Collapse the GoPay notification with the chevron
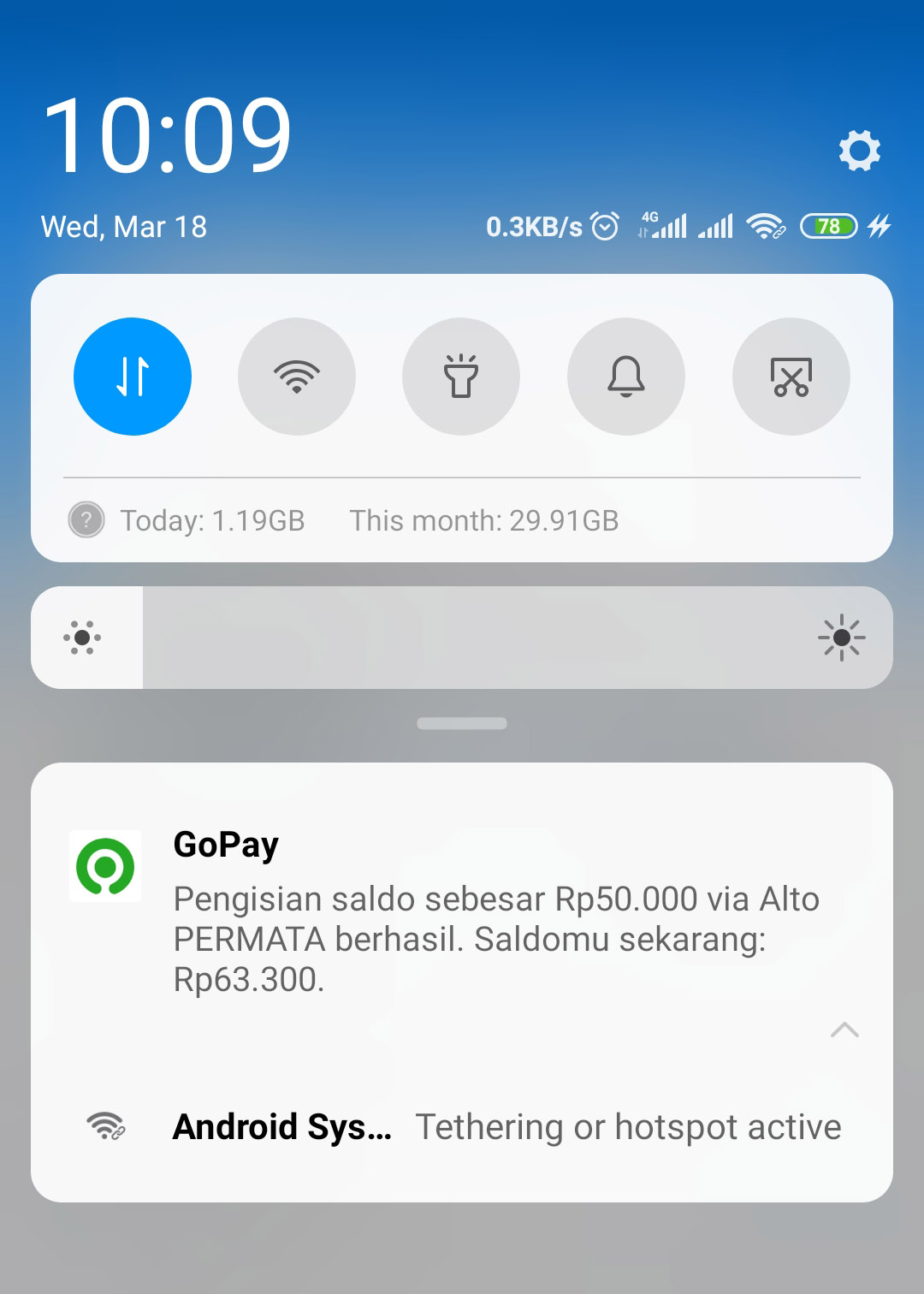 pyautogui.click(x=844, y=1030)
